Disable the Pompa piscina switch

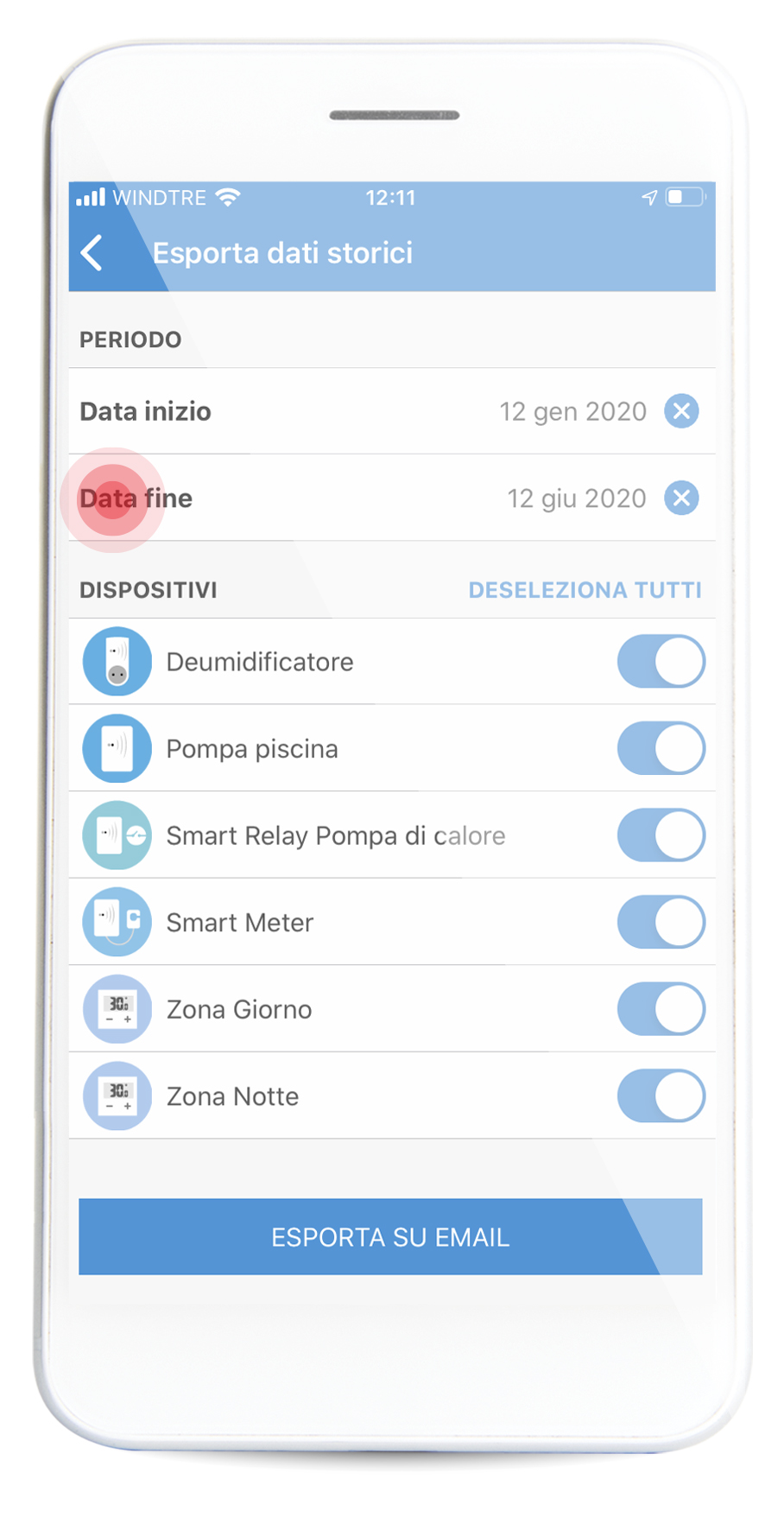pyautogui.click(x=661, y=748)
